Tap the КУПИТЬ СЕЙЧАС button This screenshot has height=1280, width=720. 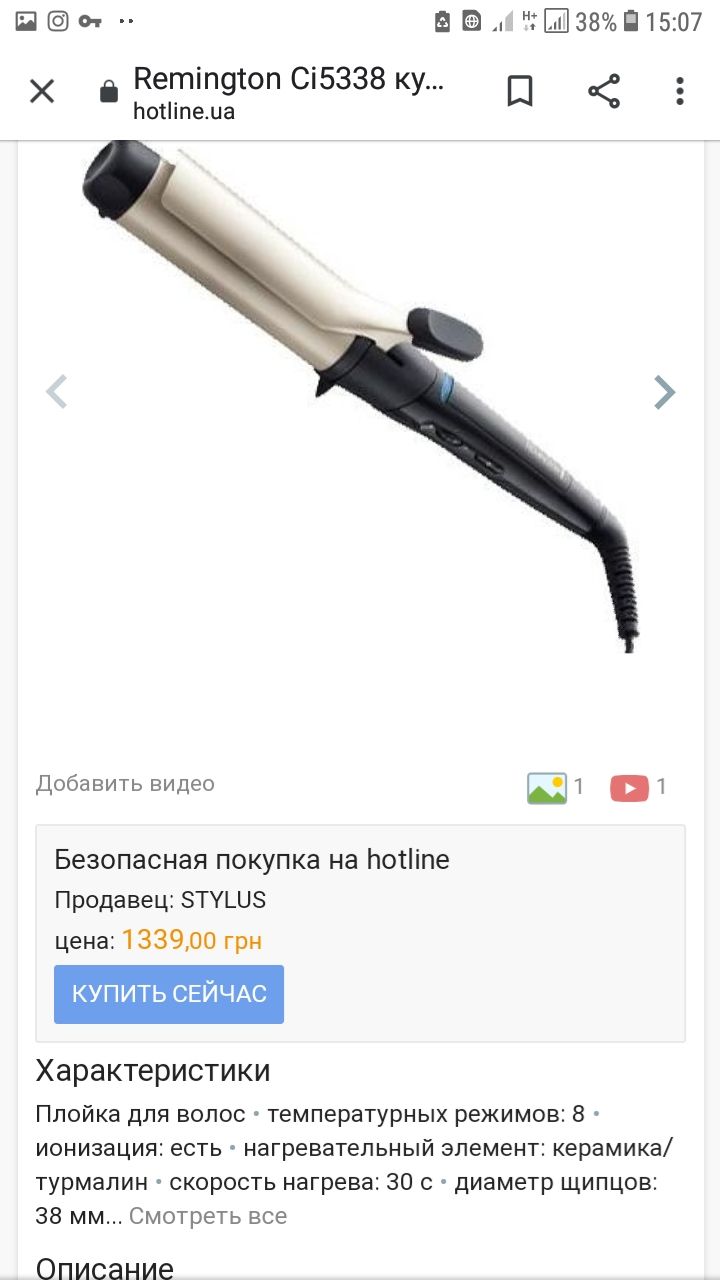tap(169, 994)
